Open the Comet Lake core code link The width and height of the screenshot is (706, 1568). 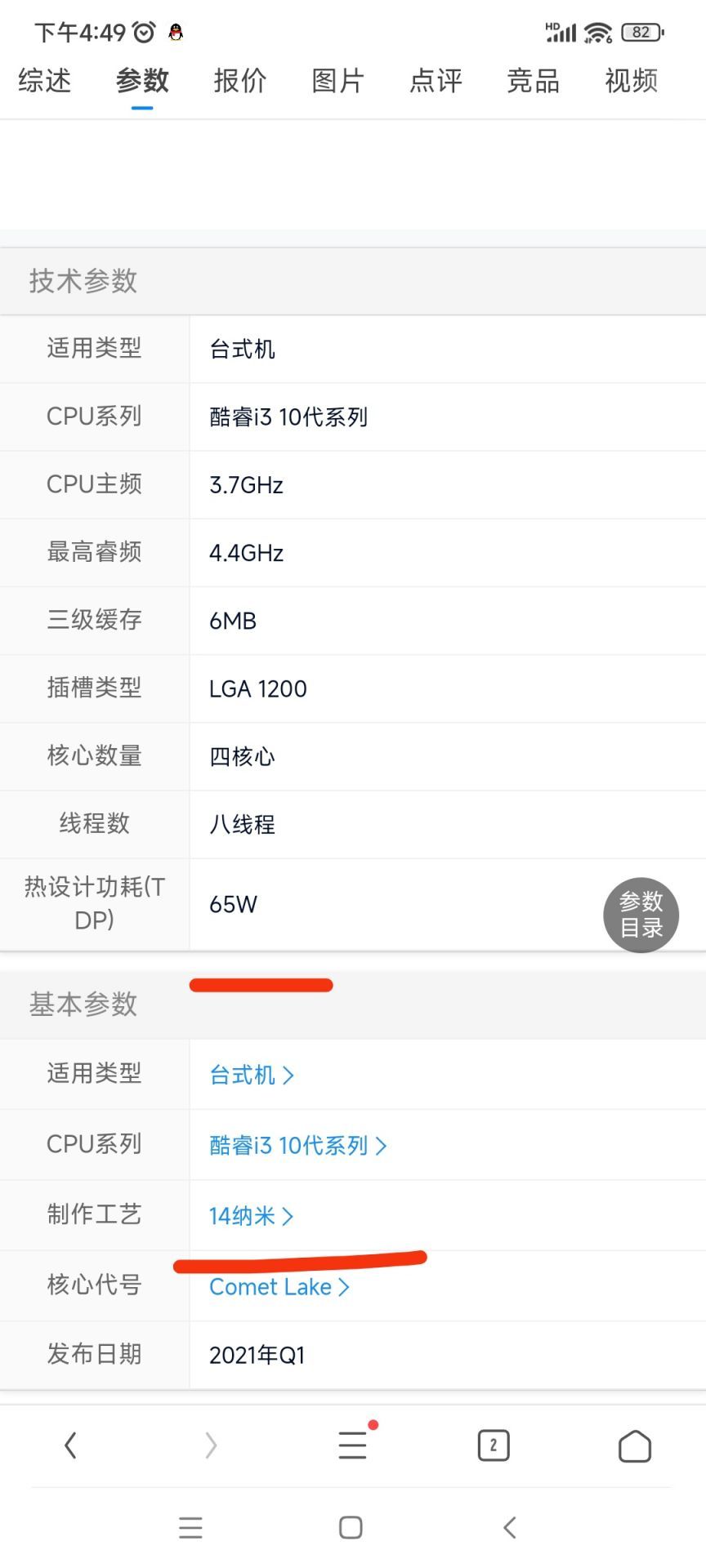(x=279, y=1287)
